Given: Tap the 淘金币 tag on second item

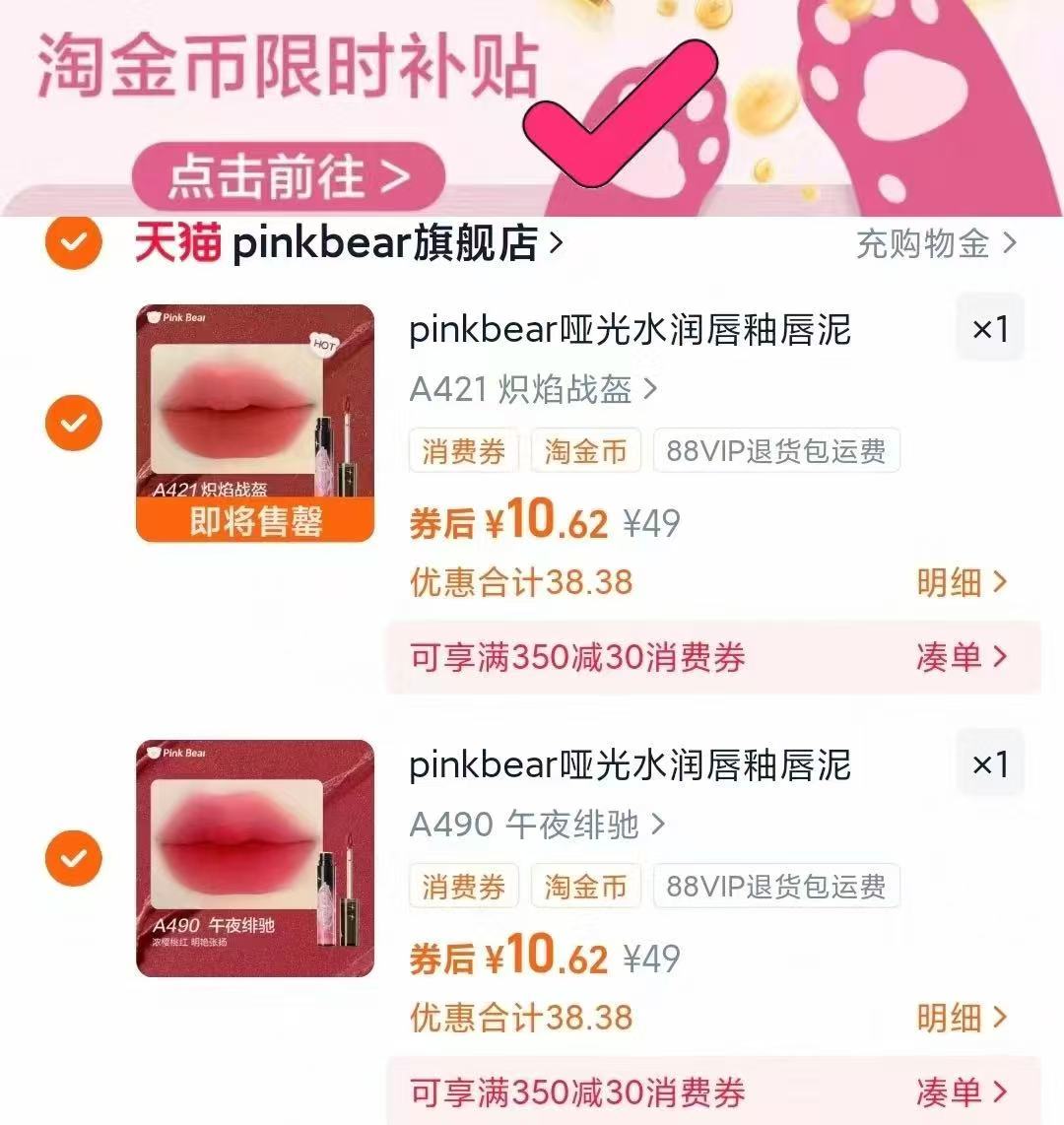Looking at the screenshot, I should (585, 886).
